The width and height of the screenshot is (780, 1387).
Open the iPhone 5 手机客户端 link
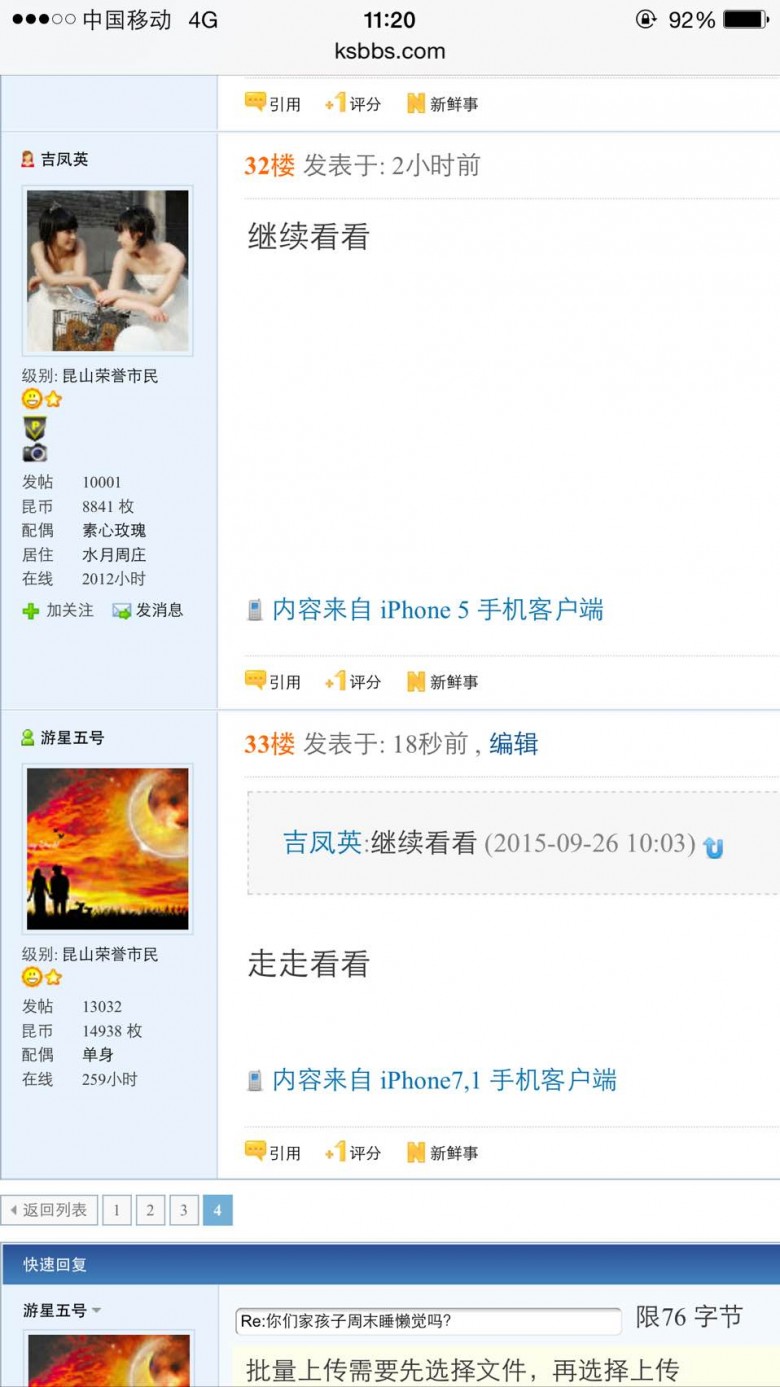click(x=437, y=610)
